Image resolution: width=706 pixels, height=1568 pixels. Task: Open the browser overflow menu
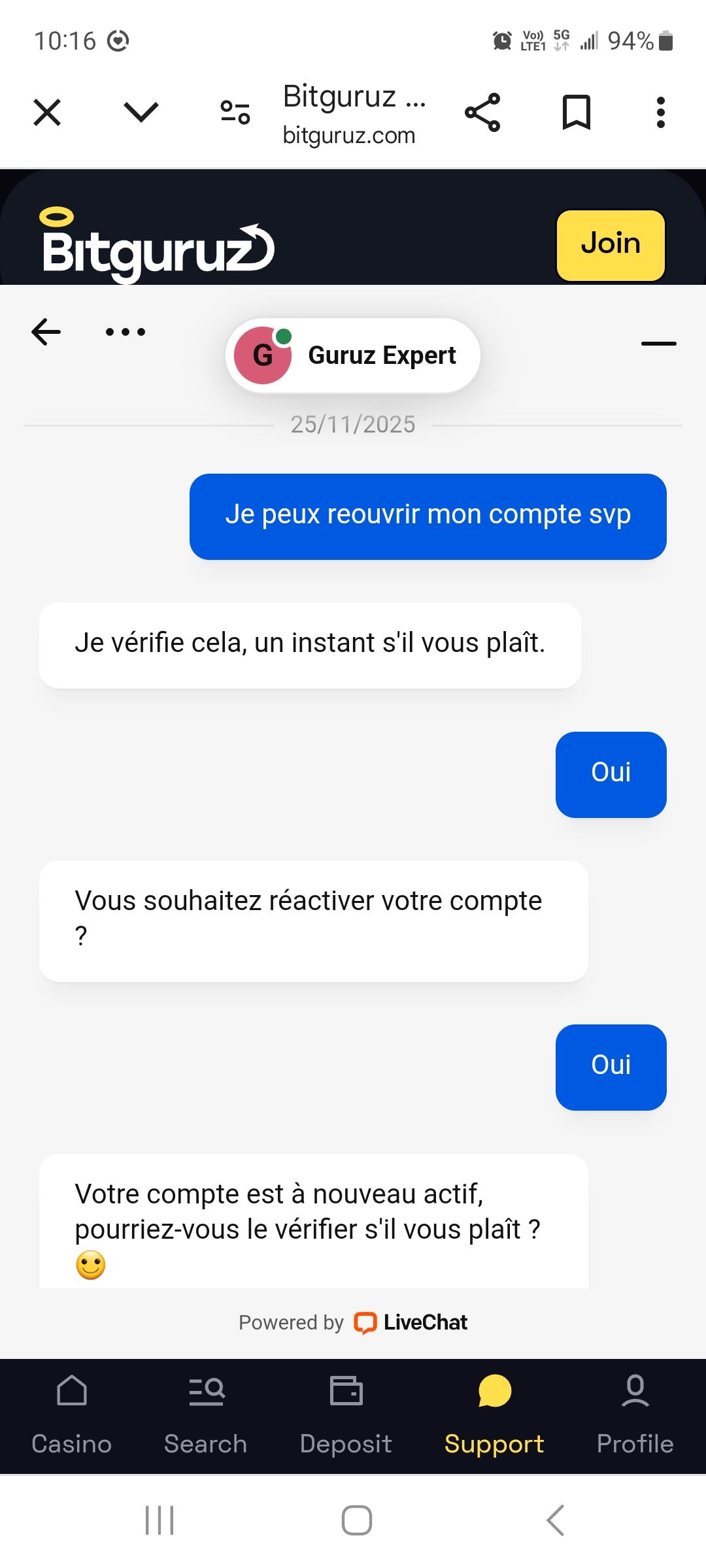[x=661, y=112]
